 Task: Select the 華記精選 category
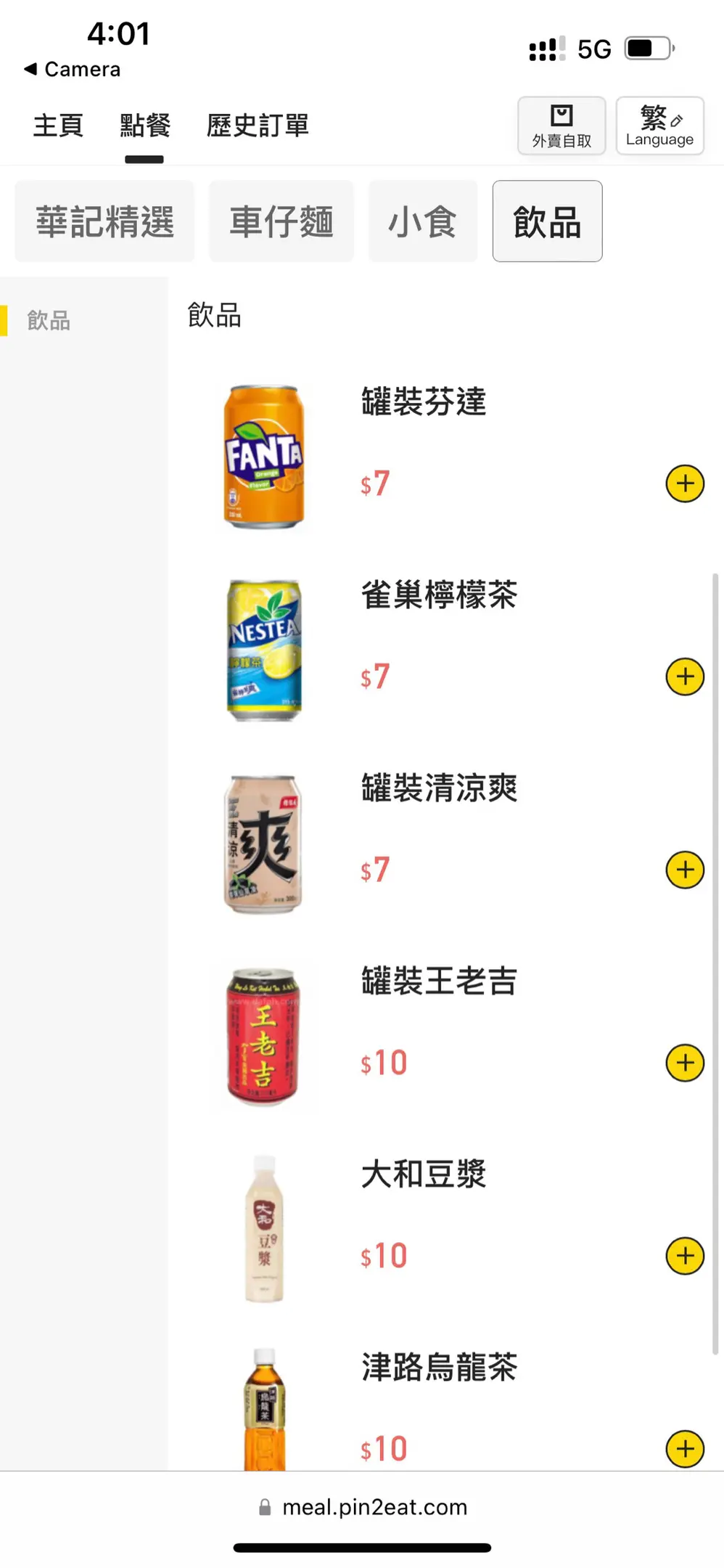coord(104,221)
